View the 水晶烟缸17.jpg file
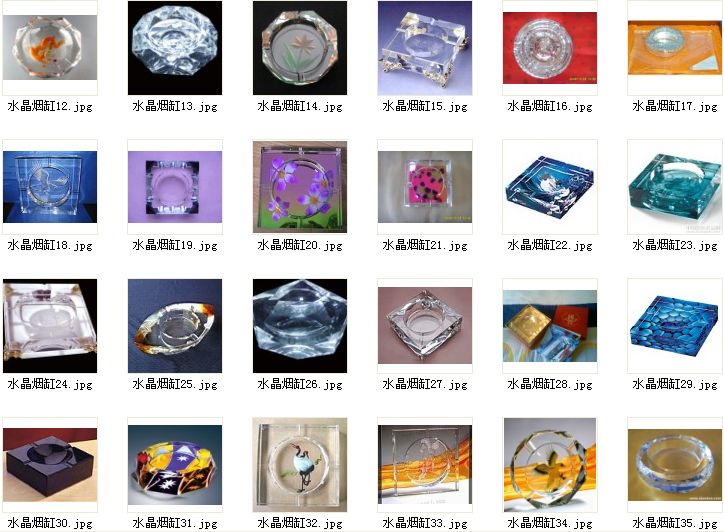724x532 pixels. (674, 48)
